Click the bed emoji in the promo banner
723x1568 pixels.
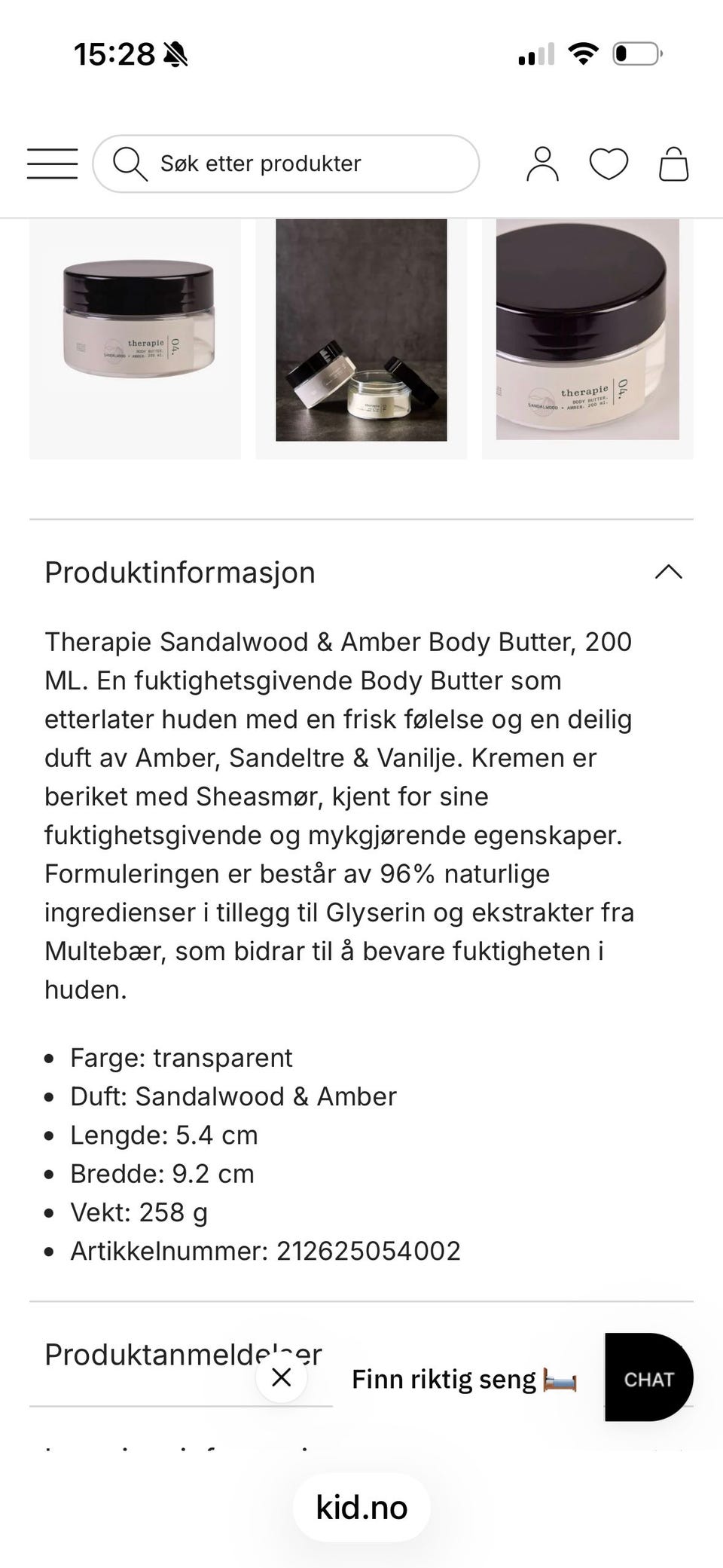click(x=560, y=1378)
